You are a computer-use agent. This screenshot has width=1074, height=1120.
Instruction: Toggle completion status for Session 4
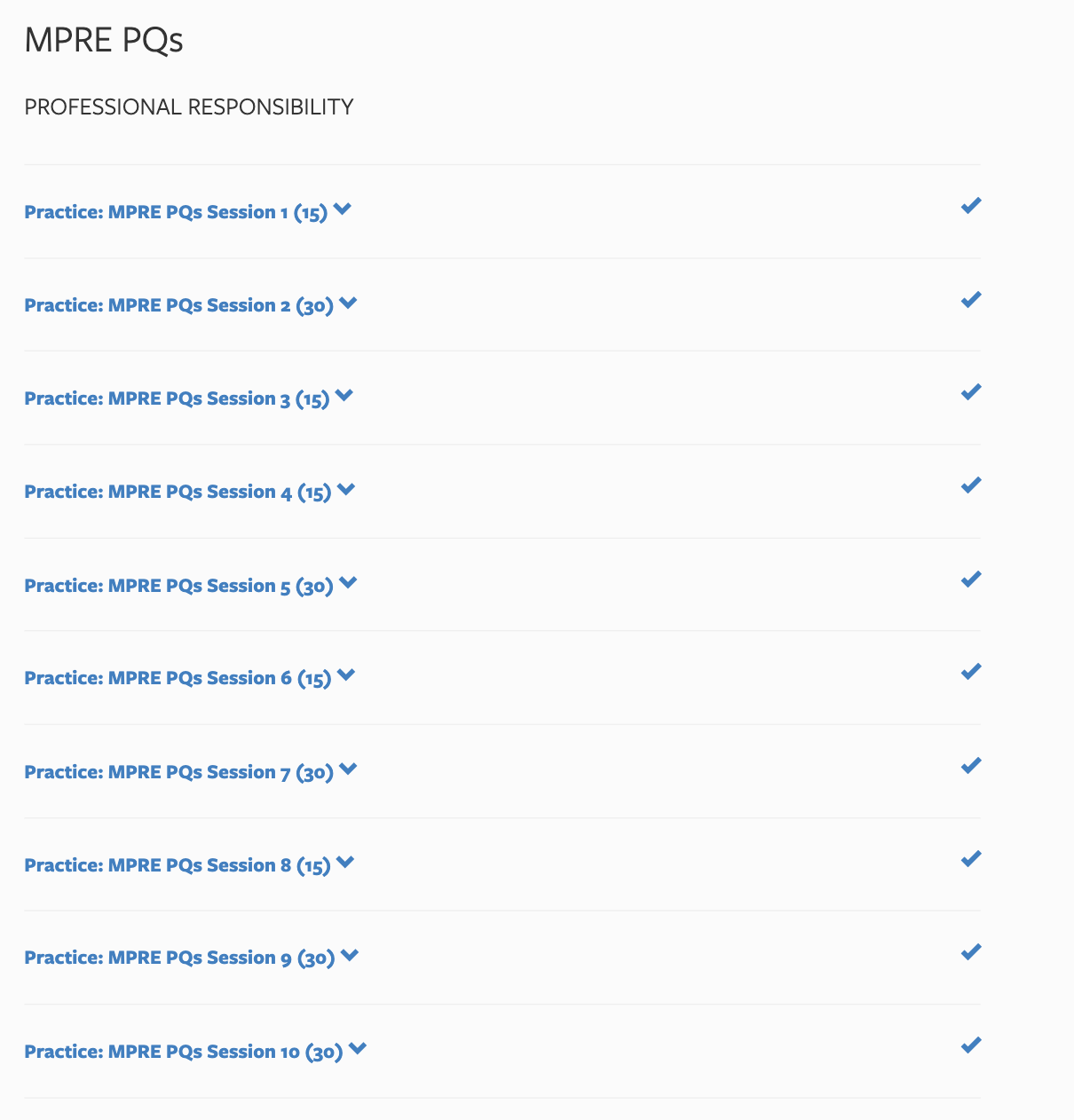point(971,485)
